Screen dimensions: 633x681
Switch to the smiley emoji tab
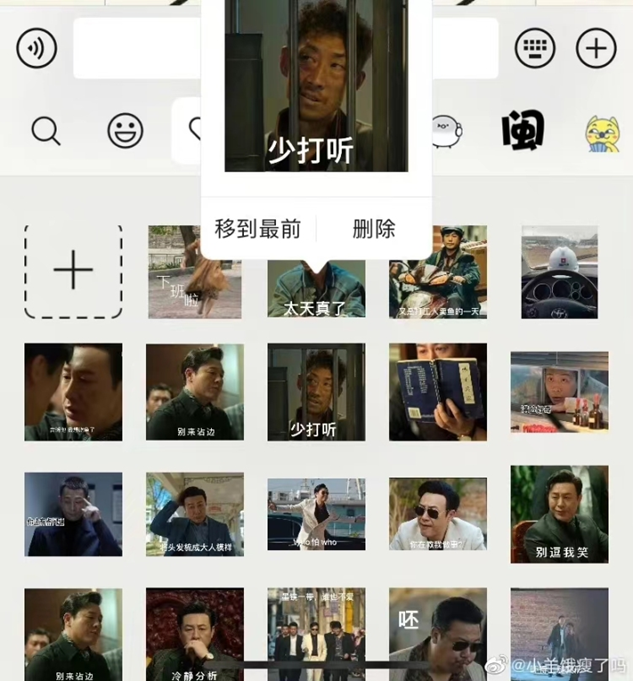[125, 131]
